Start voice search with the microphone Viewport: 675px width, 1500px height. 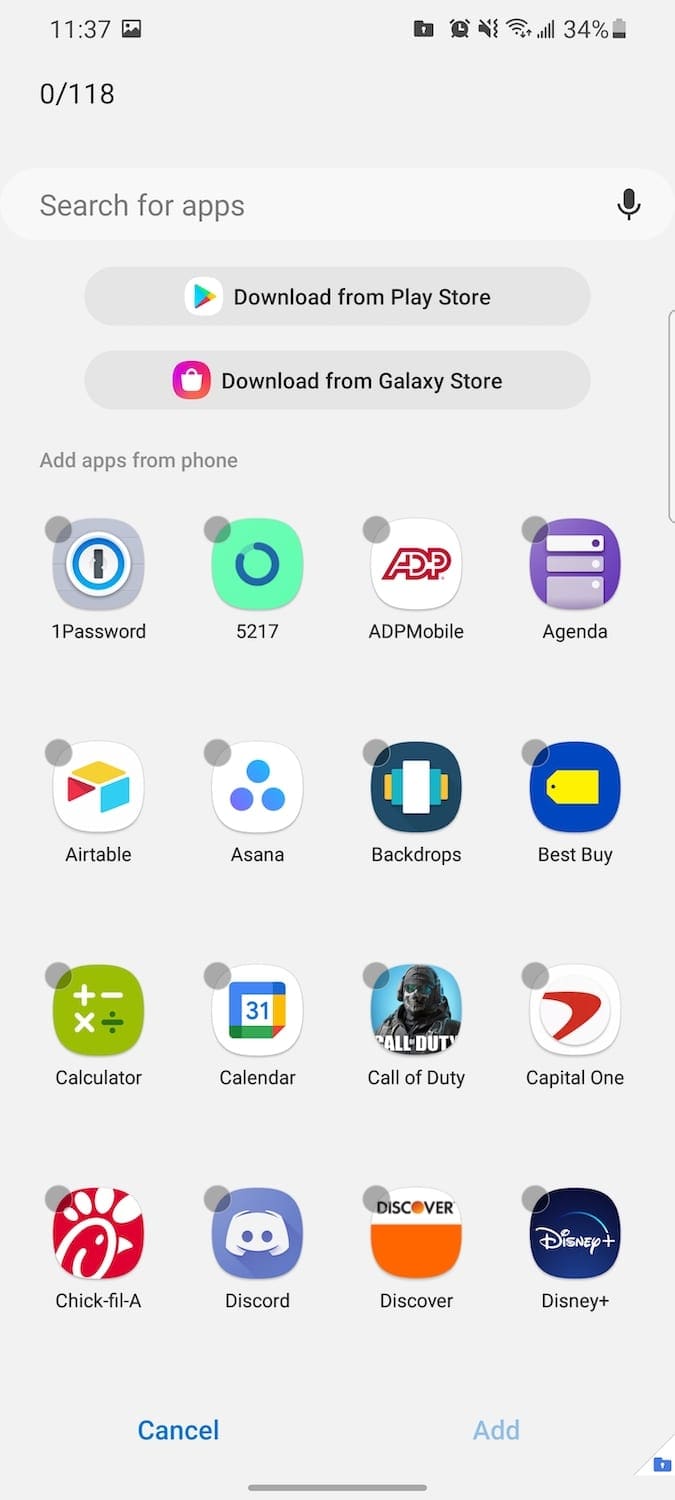628,205
